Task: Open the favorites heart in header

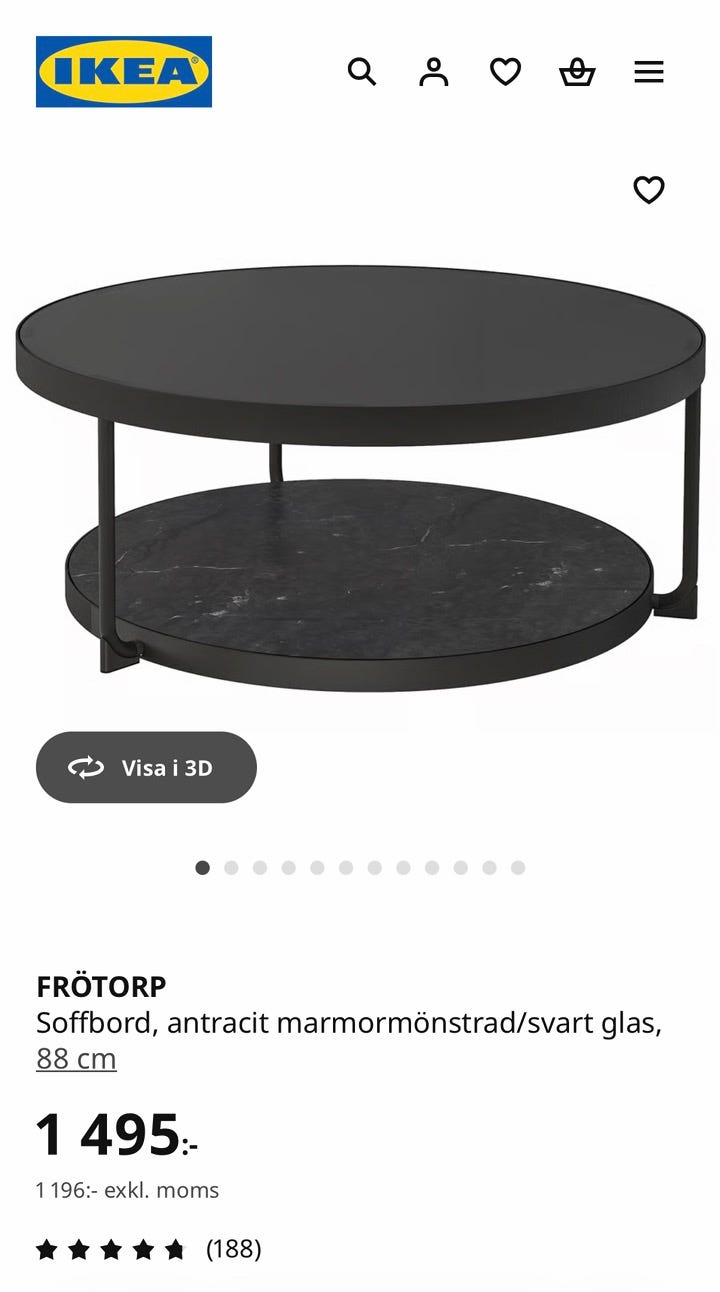Action: click(x=505, y=72)
